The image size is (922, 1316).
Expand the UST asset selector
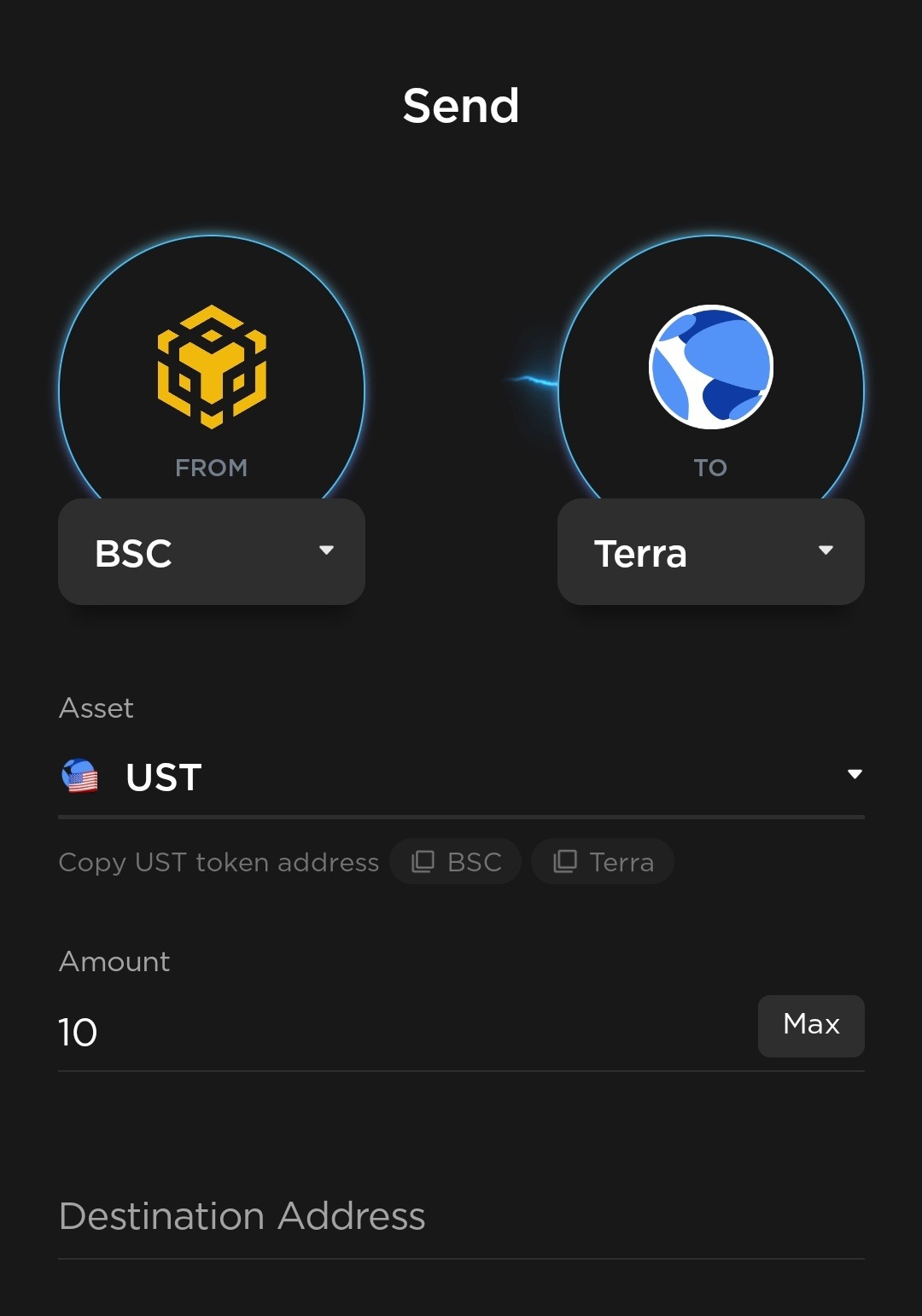point(461,777)
